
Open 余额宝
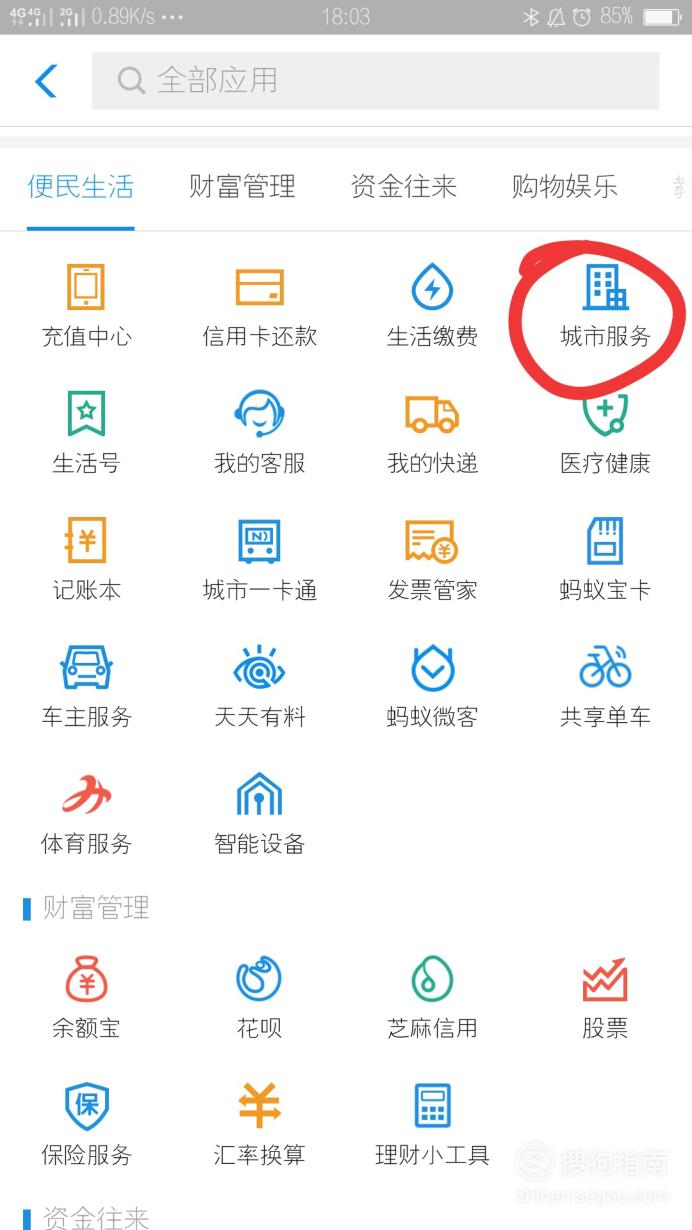(86, 997)
